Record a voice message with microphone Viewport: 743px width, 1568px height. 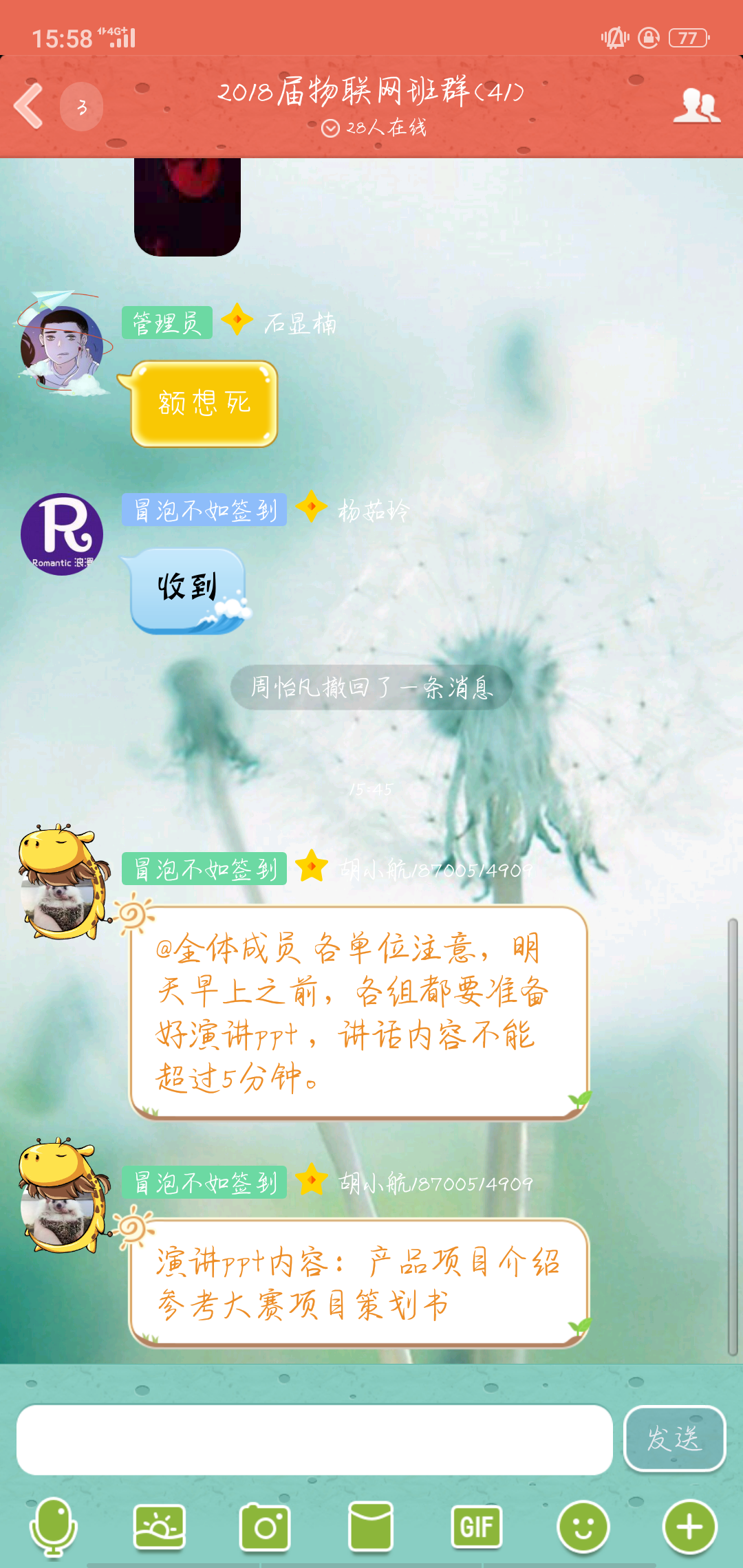(53, 1527)
